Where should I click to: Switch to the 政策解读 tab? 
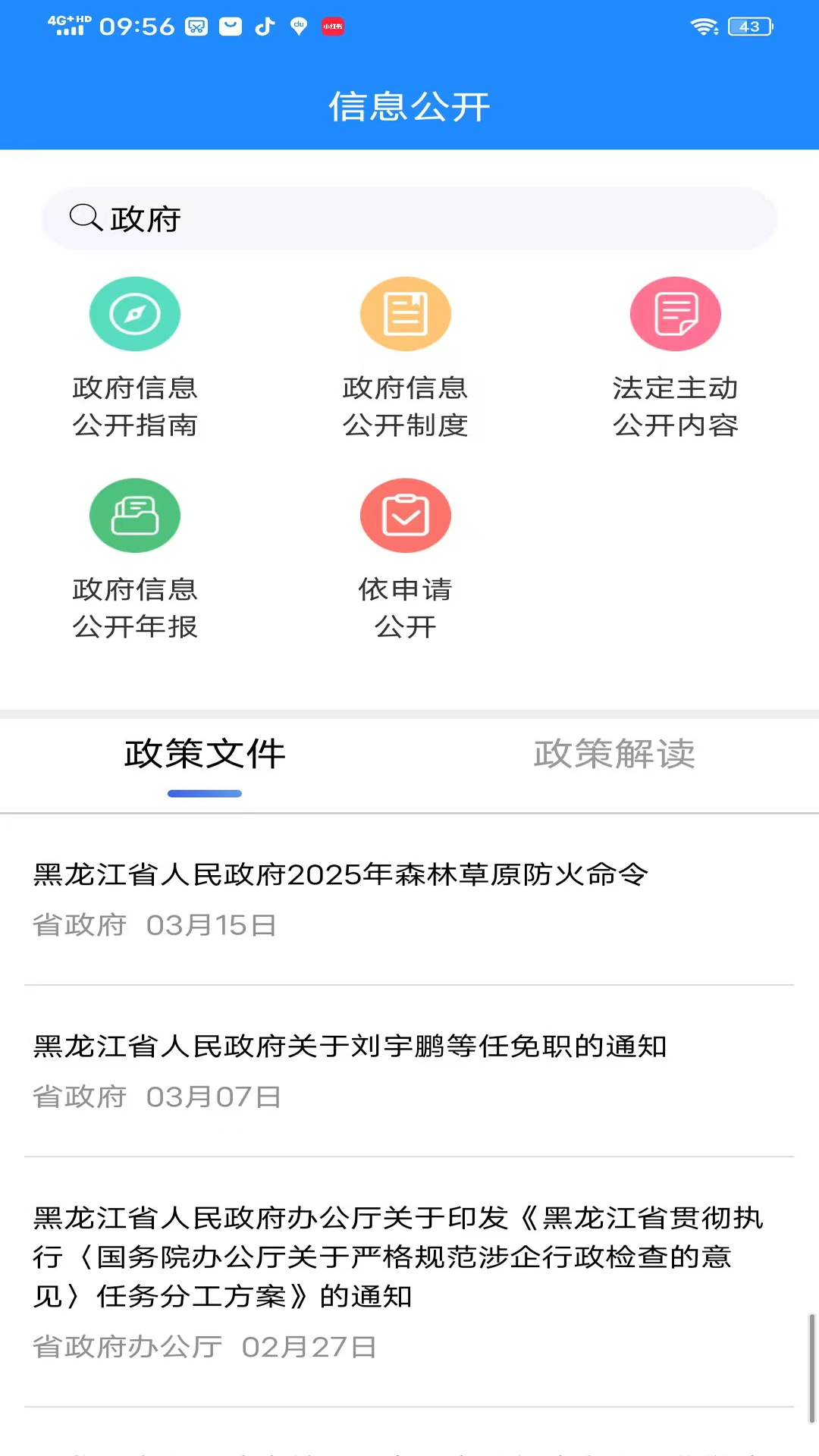coord(614,754)
